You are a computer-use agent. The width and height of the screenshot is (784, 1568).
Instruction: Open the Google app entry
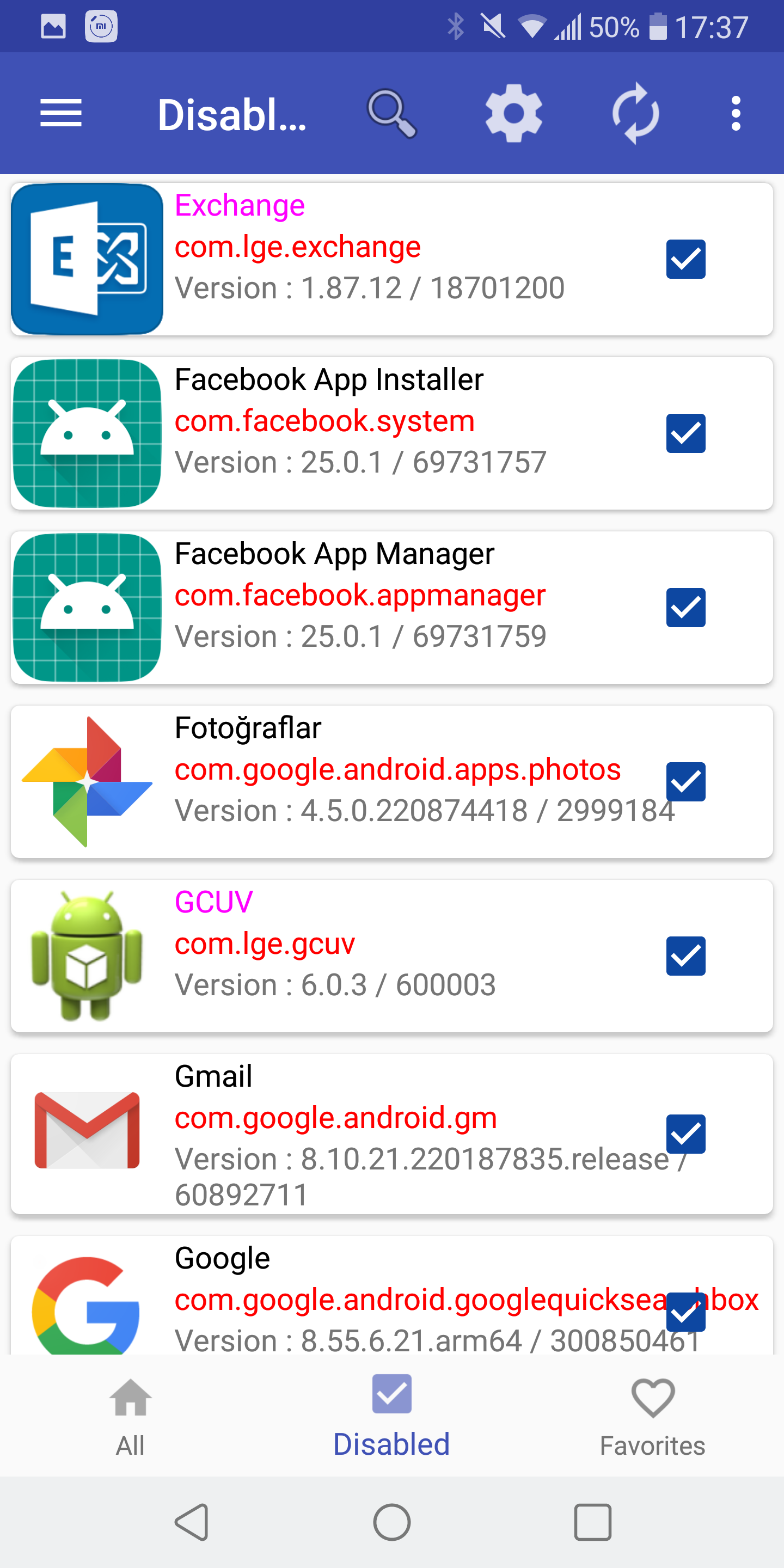pos(392,1295)
